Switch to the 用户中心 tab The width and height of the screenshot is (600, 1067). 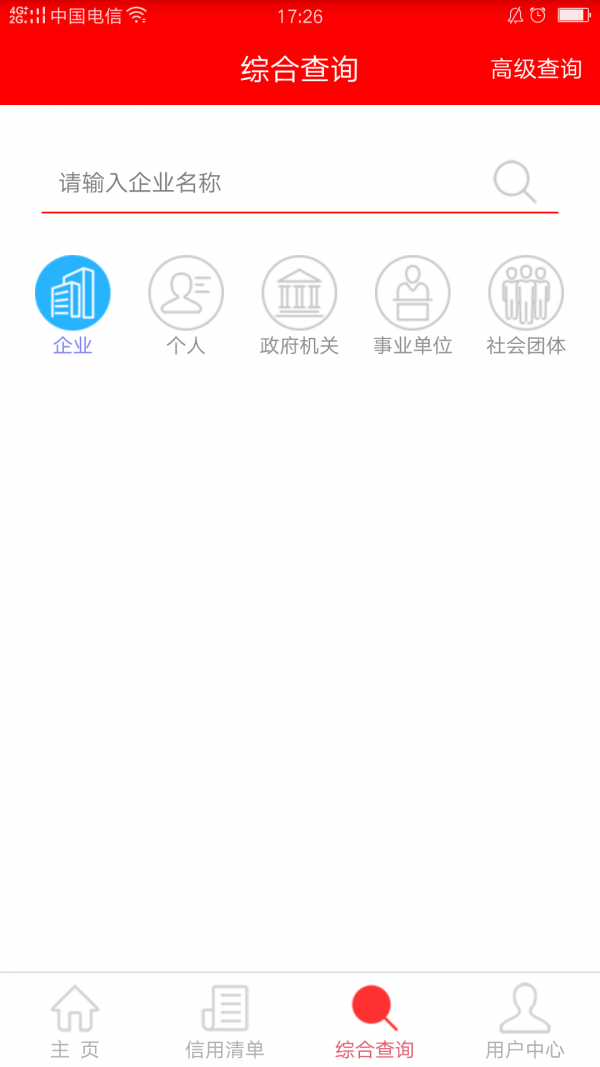pos(524,1021)
